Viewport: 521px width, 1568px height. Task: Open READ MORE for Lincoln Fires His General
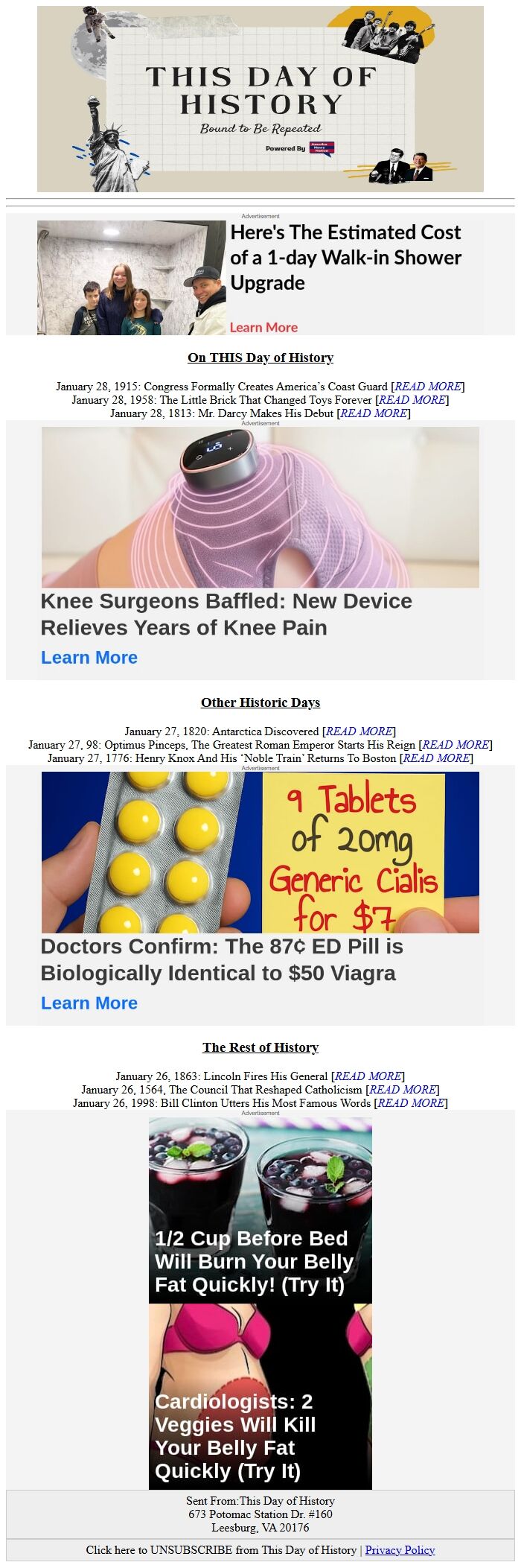point(368,1076)
